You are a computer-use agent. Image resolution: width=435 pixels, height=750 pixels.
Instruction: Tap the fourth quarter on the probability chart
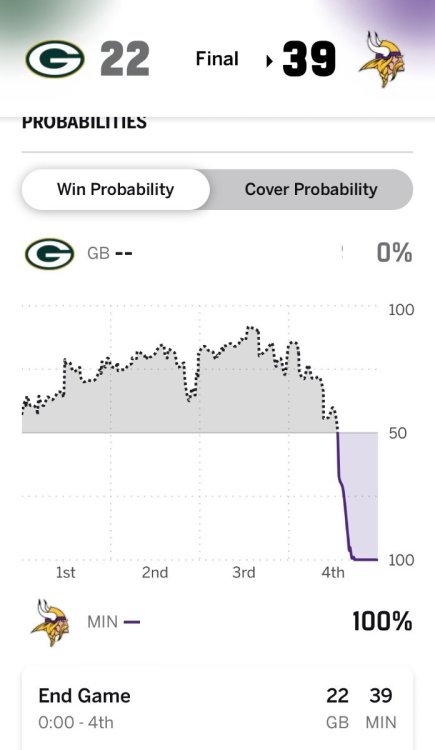pyautogui.click(x=333, y=573)
